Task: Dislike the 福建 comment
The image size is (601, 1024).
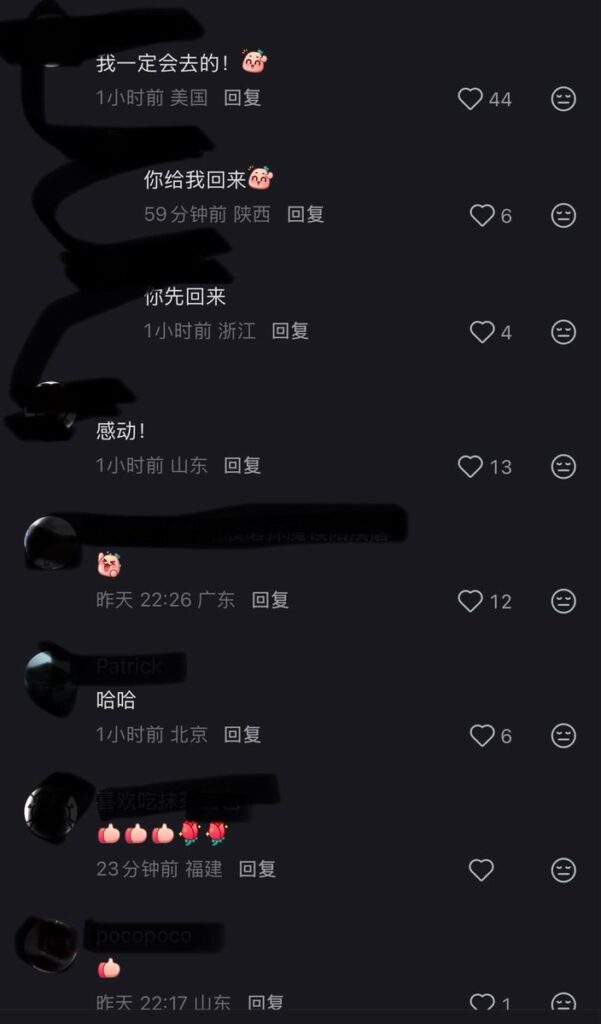Action: (x=563, y=870)
